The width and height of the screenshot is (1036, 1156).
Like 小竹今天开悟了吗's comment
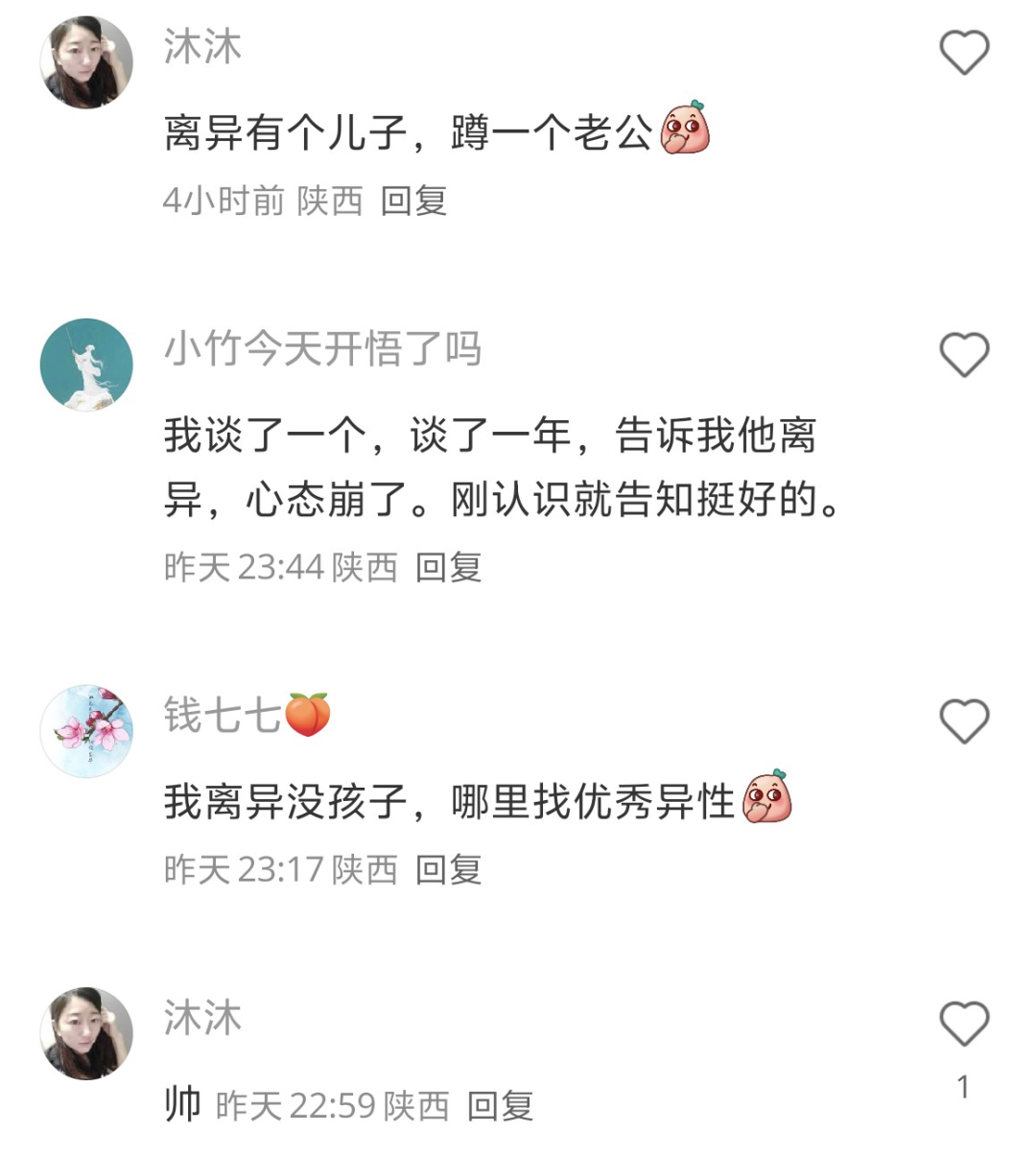pos(963,355)
